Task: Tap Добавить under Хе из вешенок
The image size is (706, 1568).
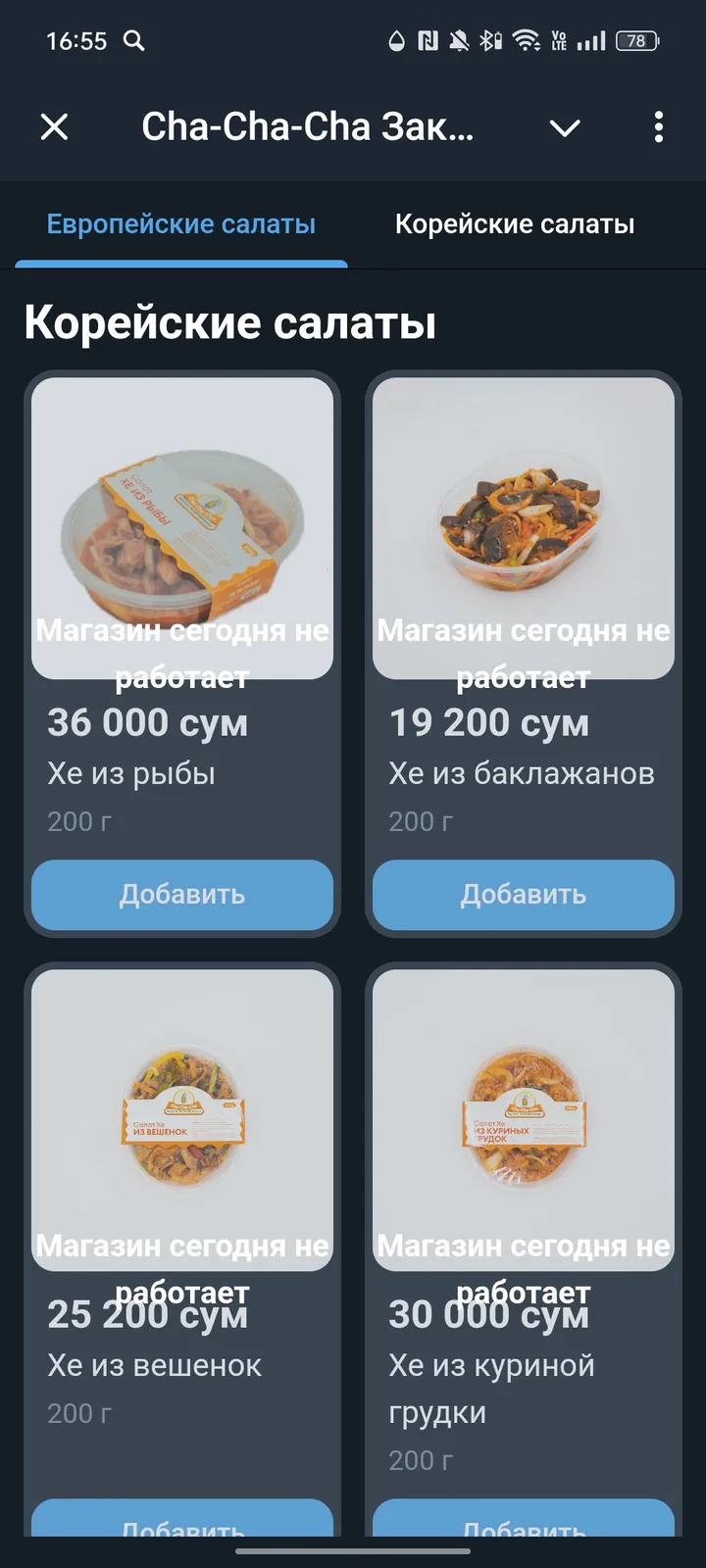Action: (x=181, y=1524)
